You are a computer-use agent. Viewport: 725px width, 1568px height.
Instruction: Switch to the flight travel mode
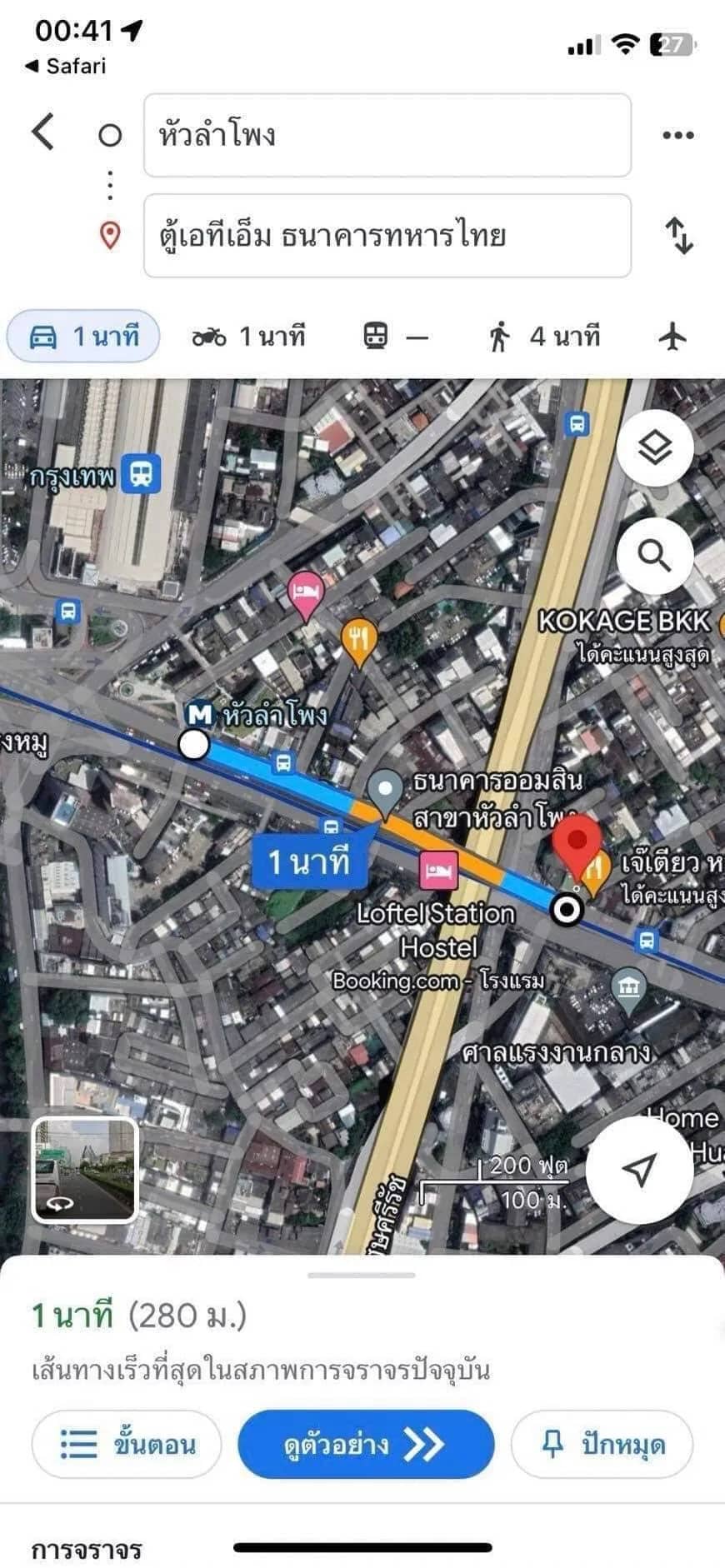click(672, 337)
